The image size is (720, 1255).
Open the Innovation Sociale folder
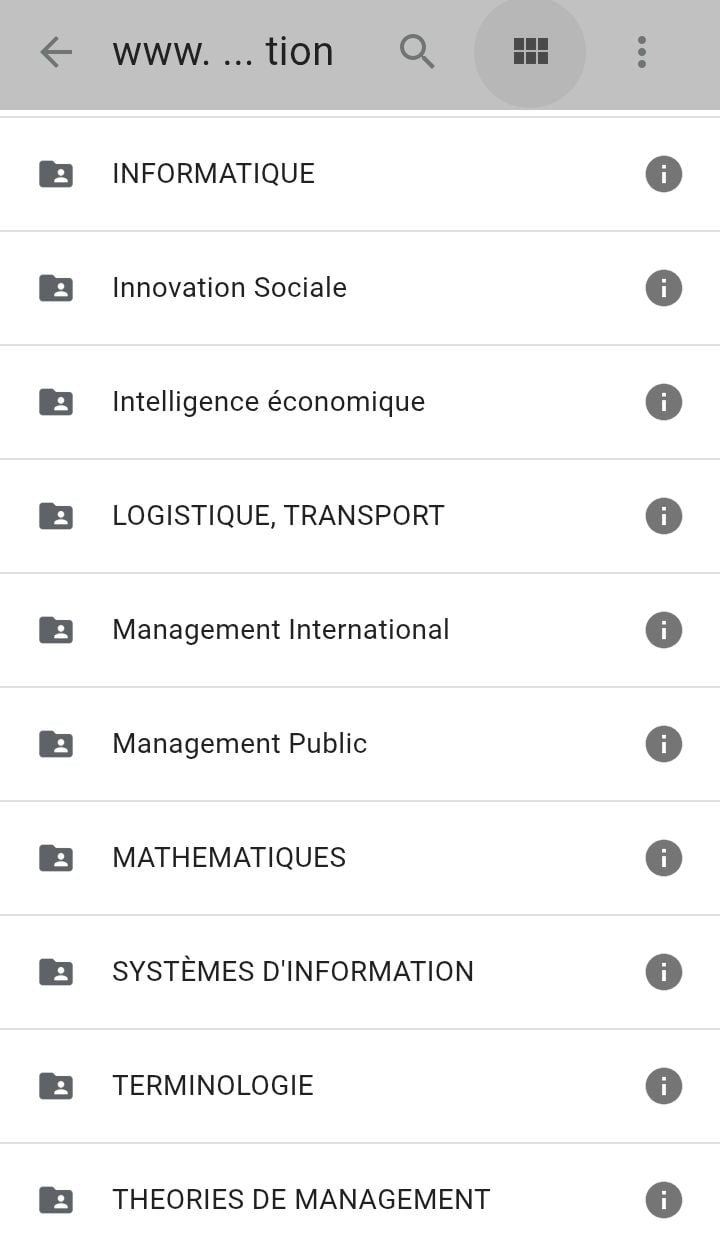pos(229,288)
